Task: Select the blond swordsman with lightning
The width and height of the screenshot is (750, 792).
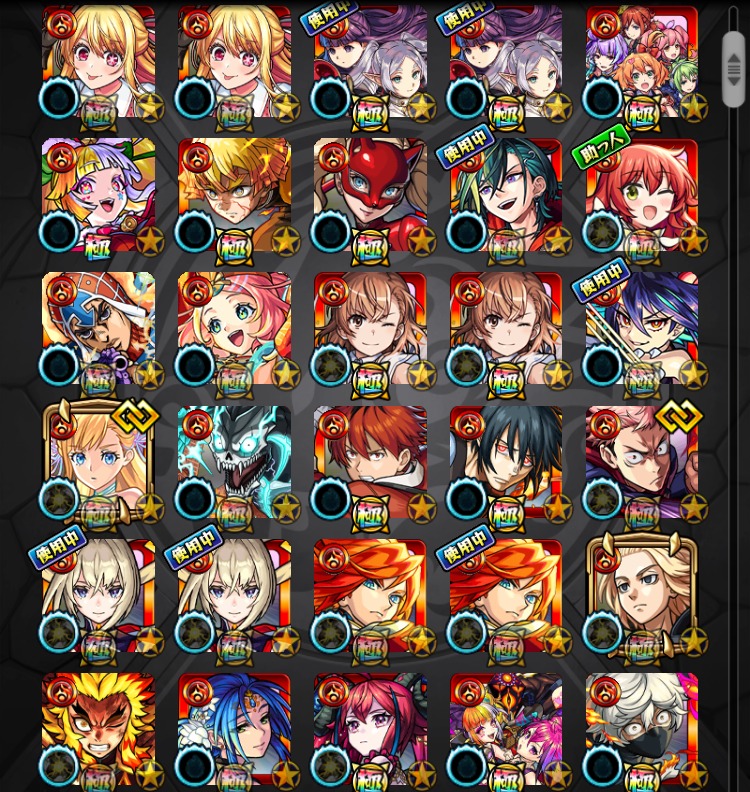Action: [234, 196]
